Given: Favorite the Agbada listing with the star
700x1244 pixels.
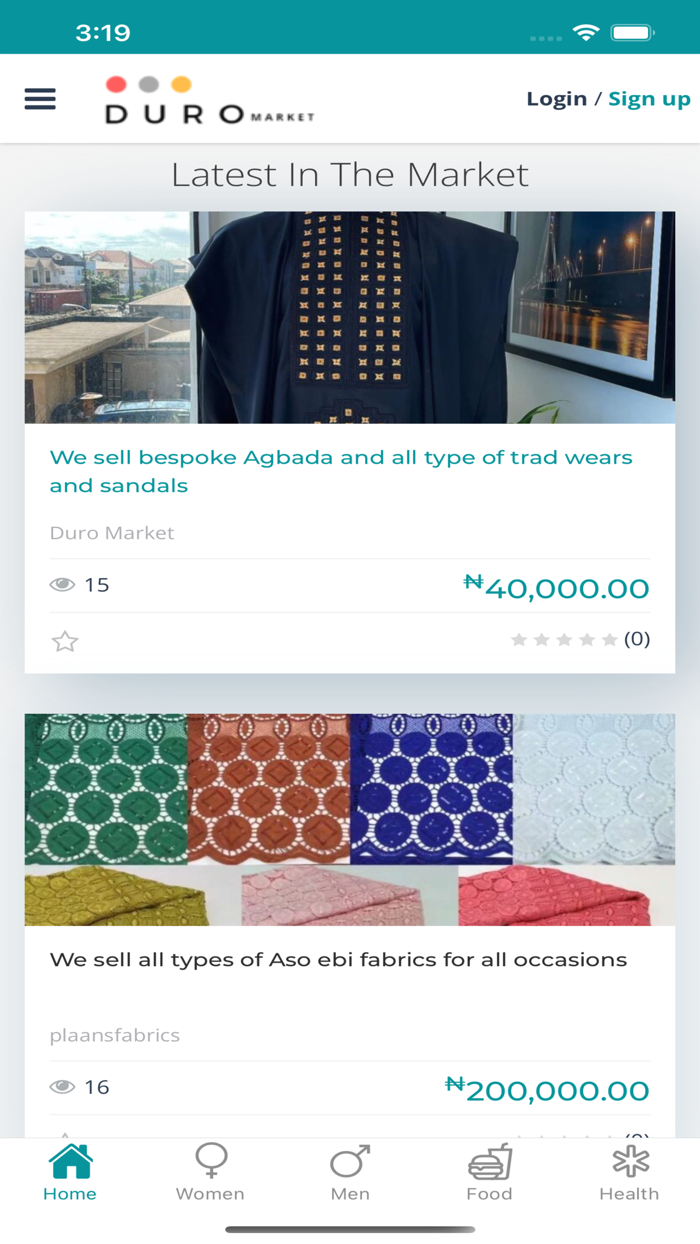Looking at the screenshot, I should [x=65, y=641].
